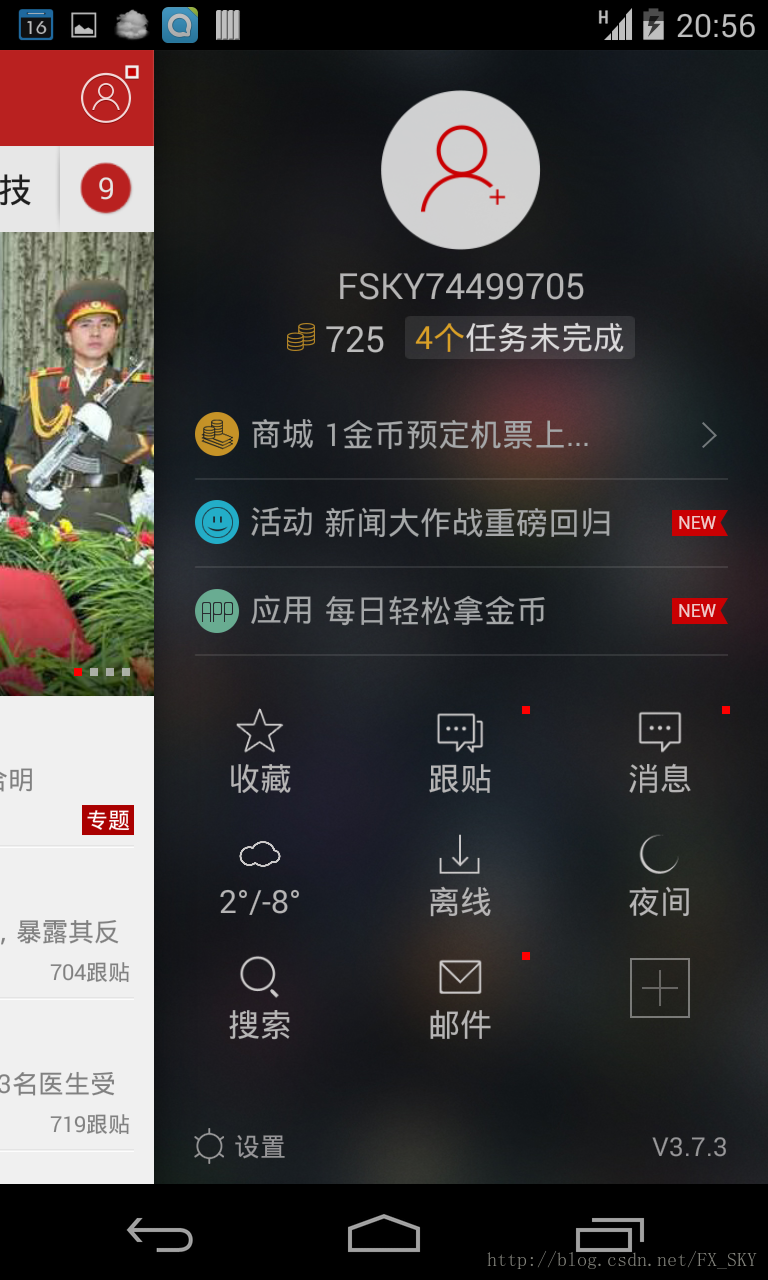Open 收藏 favorites
This screenshot has width=768, height=1280.
click(260, 752)
